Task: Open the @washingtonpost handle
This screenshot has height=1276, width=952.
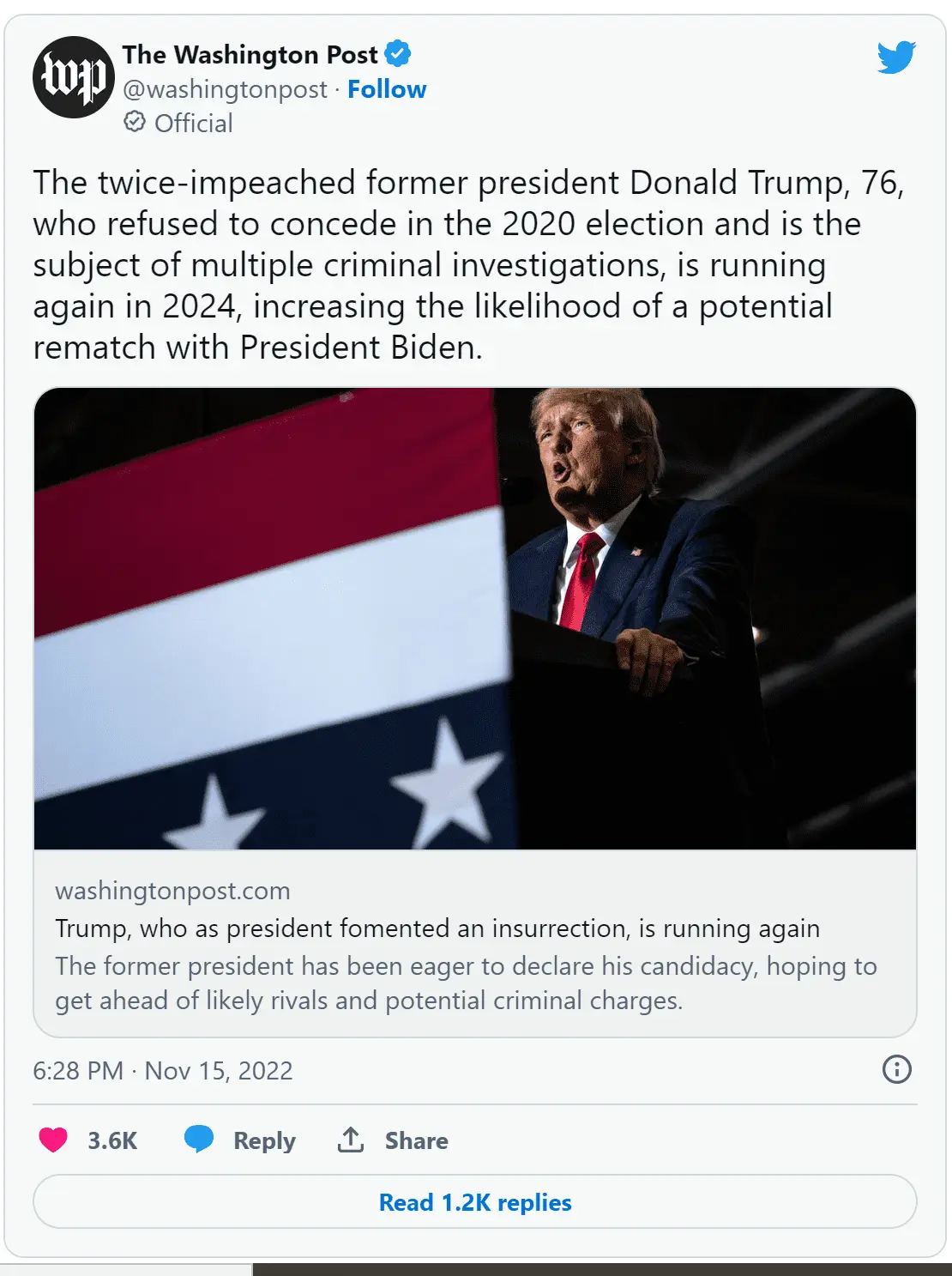Action: 225,89
